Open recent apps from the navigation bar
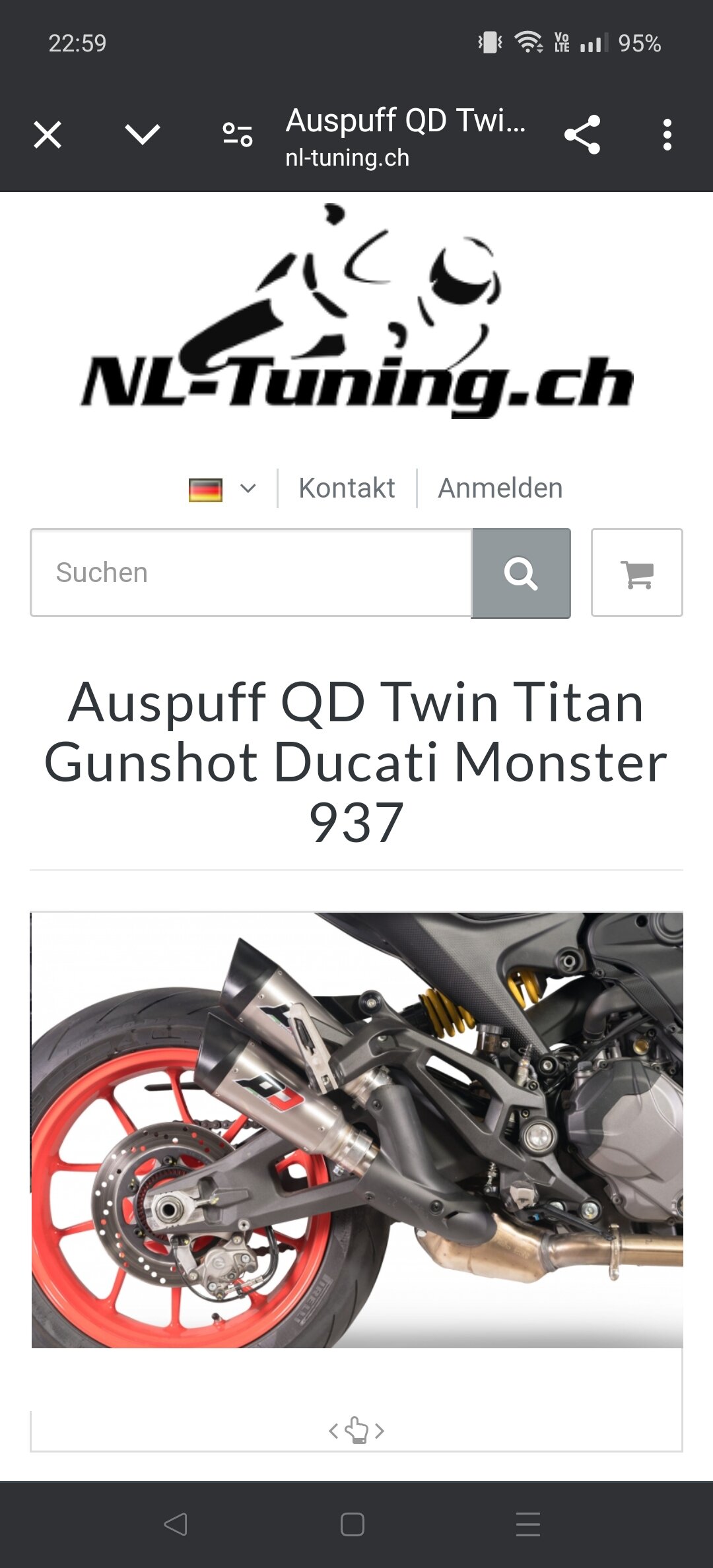713x1568 pixels. [x=528, y=1524]
